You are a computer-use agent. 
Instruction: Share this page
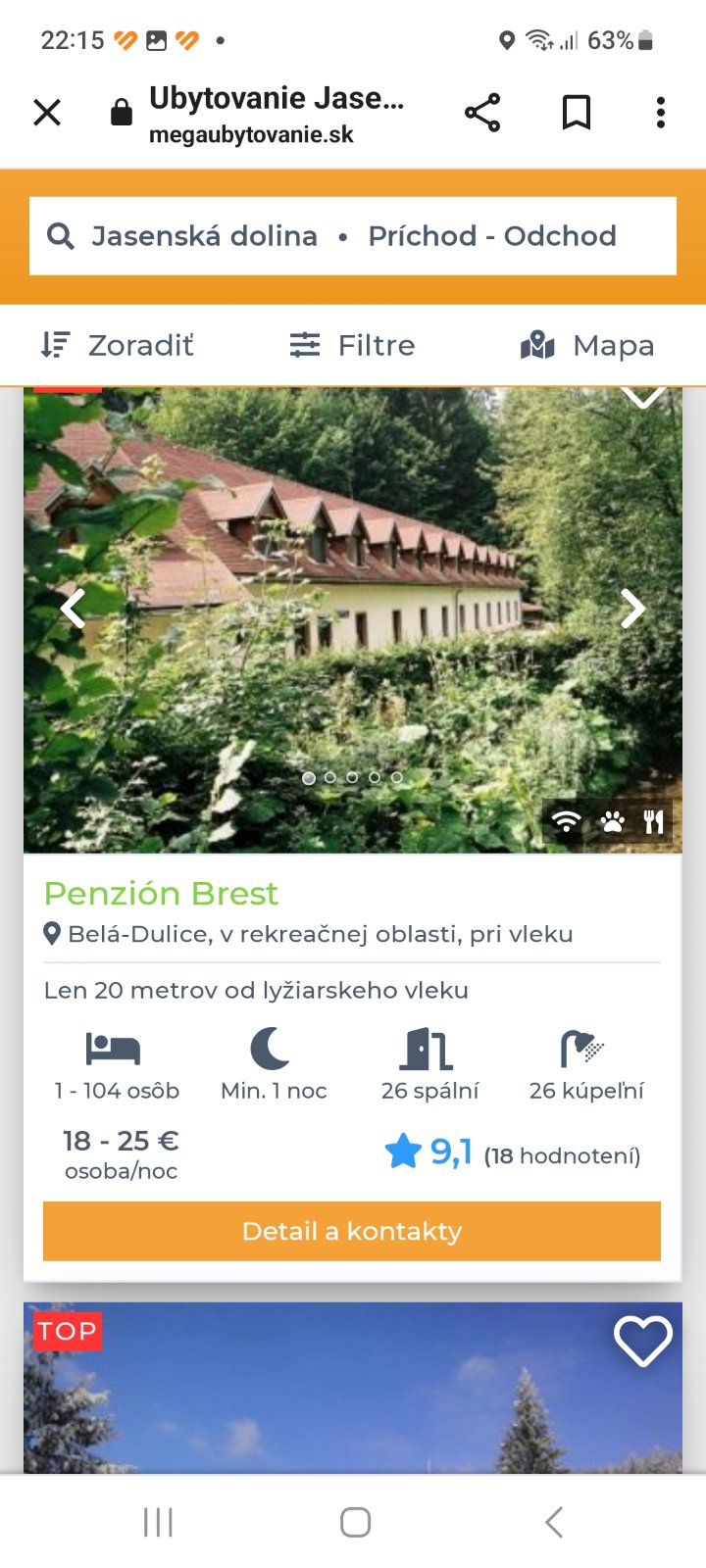[482, 113]
